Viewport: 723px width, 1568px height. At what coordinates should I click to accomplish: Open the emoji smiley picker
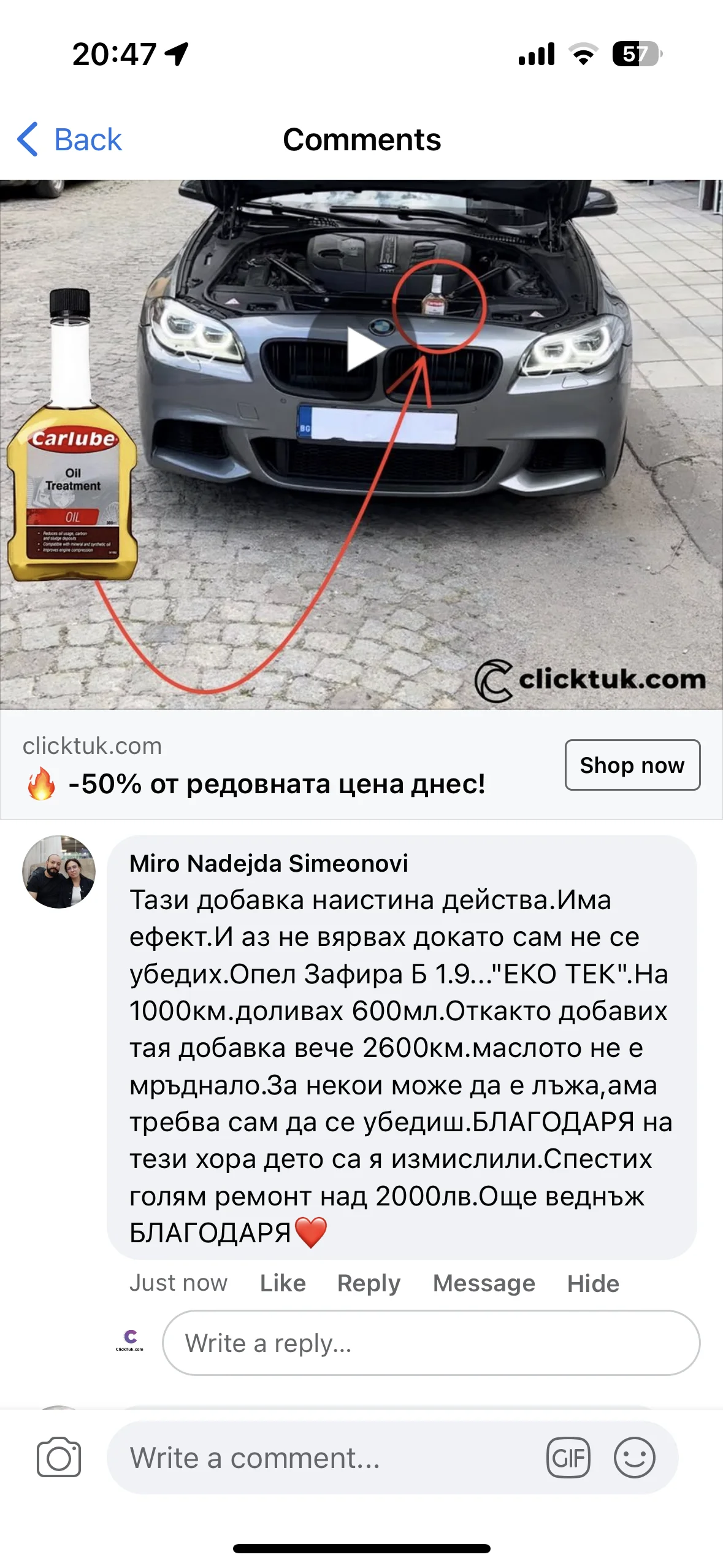(635, 1458)
